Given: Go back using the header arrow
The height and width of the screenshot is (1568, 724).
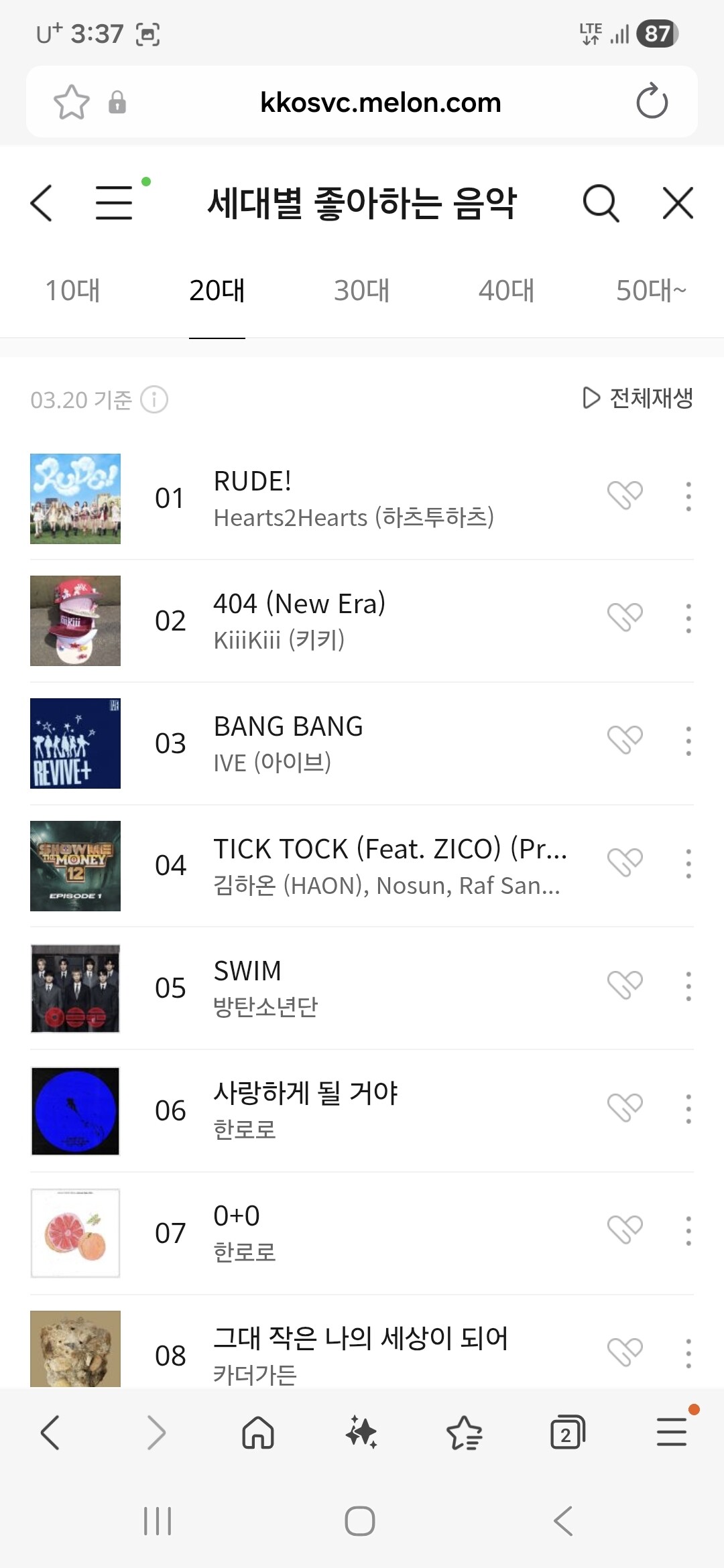Looking at the screenshot, I should coord(42,203).
